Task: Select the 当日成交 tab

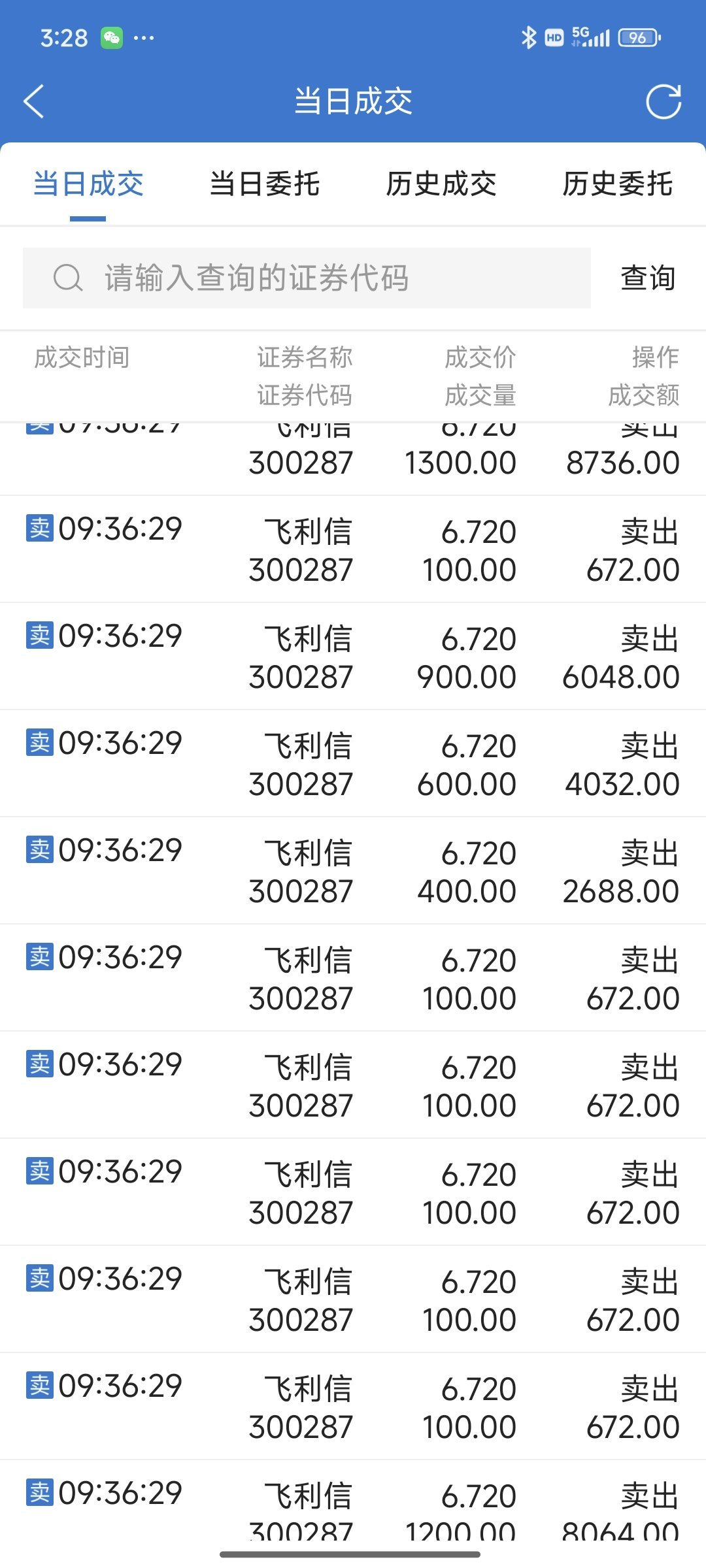Action: [88, 184]
